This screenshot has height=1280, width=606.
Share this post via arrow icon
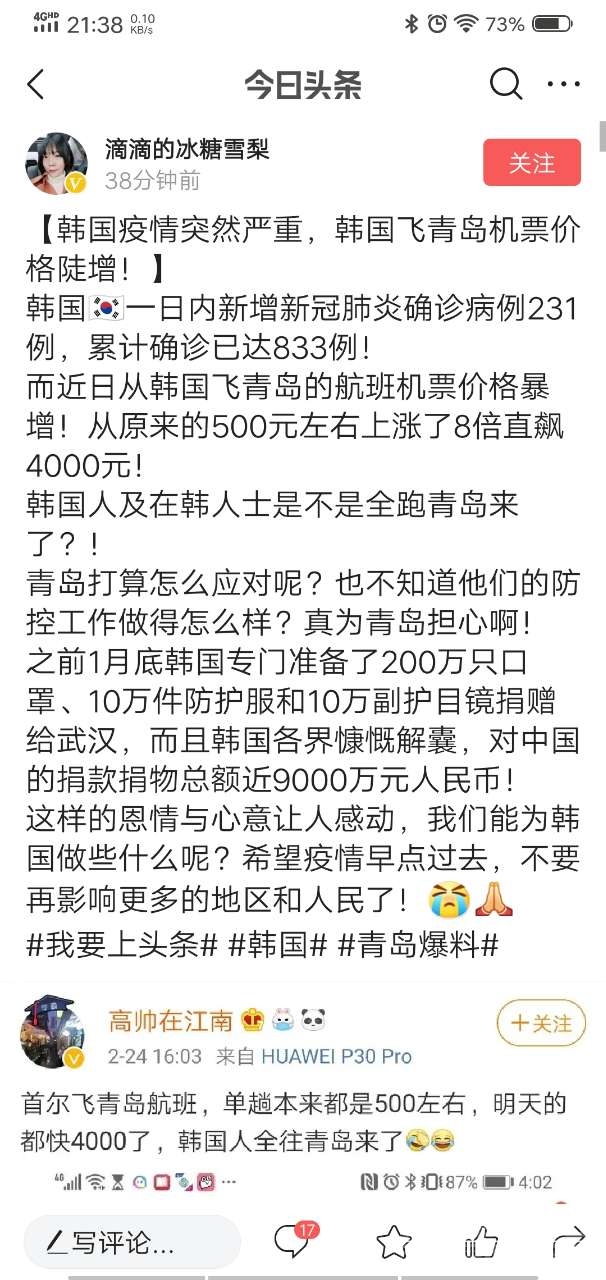(568, 1242)
